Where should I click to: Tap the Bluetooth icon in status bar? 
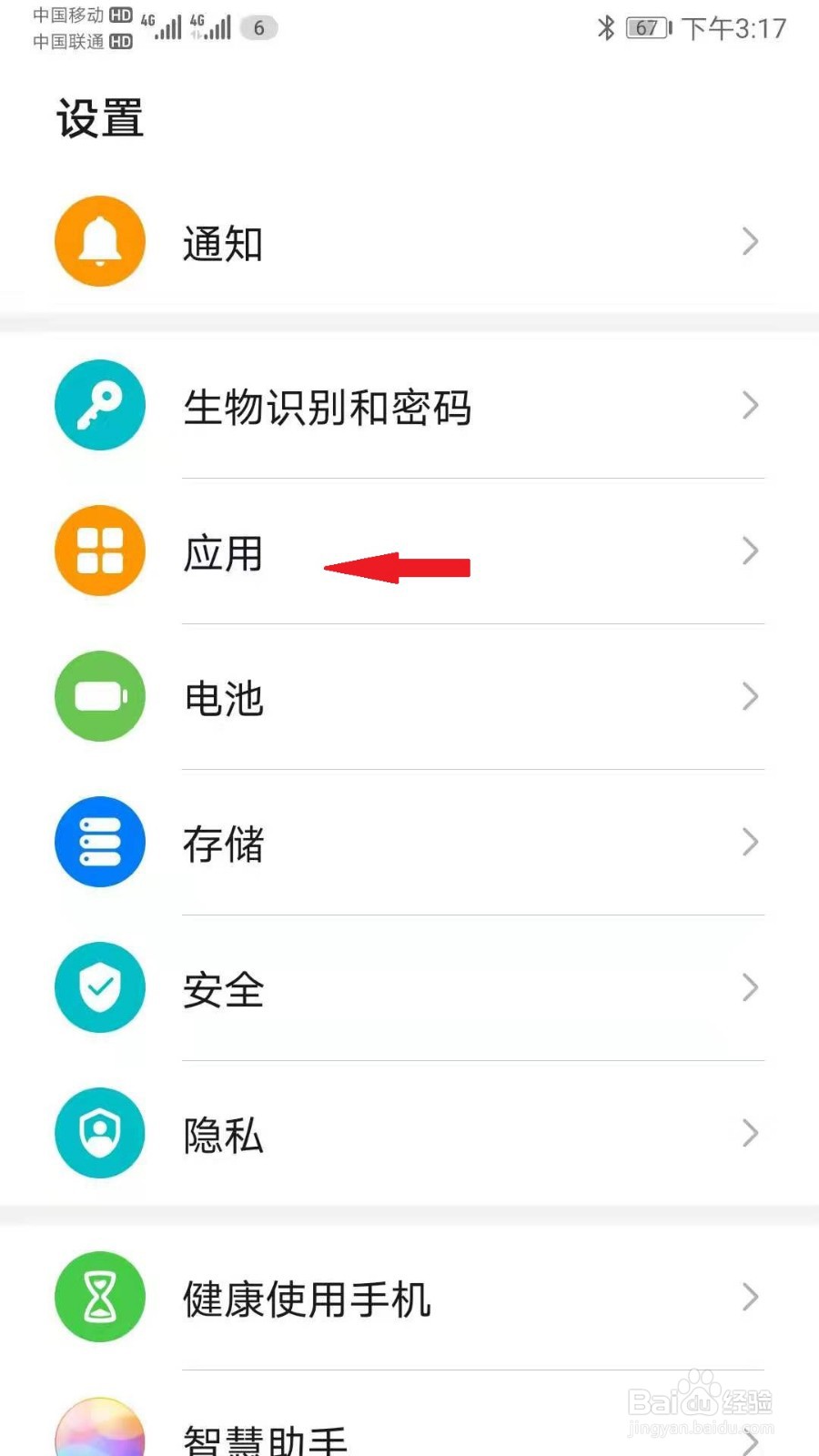pyautogui.click(x=606, y=28)
